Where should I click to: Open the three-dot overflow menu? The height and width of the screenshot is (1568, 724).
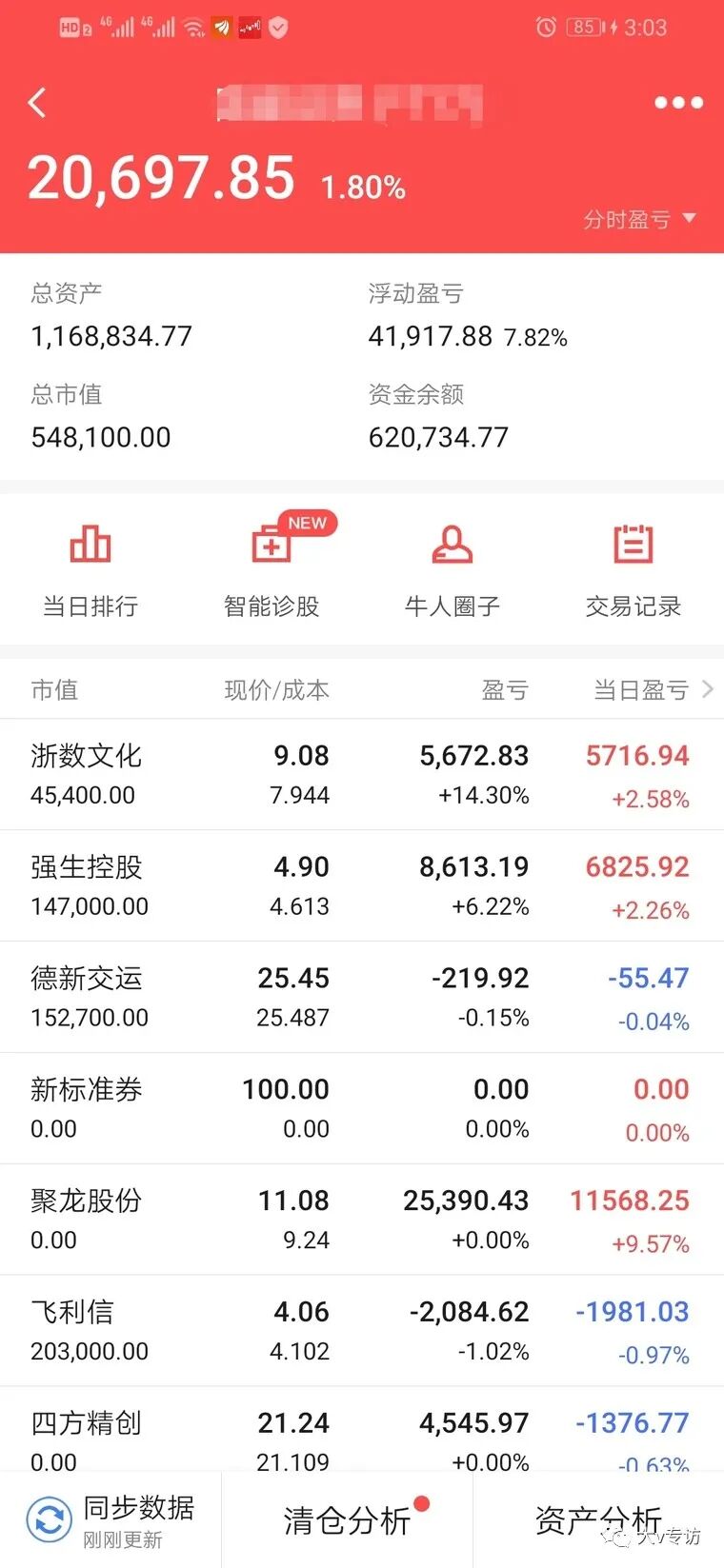(678, 103)
